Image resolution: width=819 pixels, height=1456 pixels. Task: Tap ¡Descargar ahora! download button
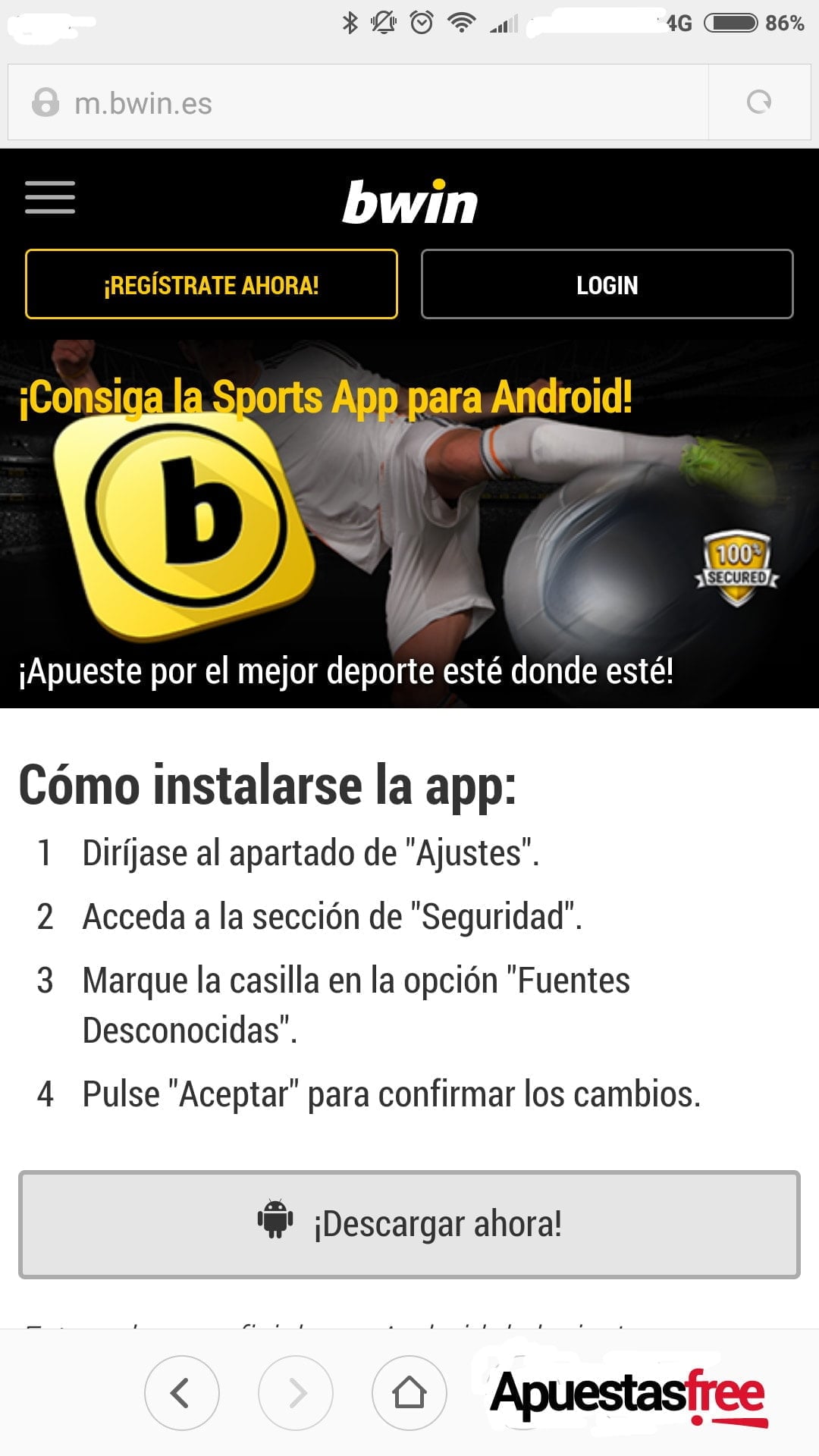(x=409, y=1225)
